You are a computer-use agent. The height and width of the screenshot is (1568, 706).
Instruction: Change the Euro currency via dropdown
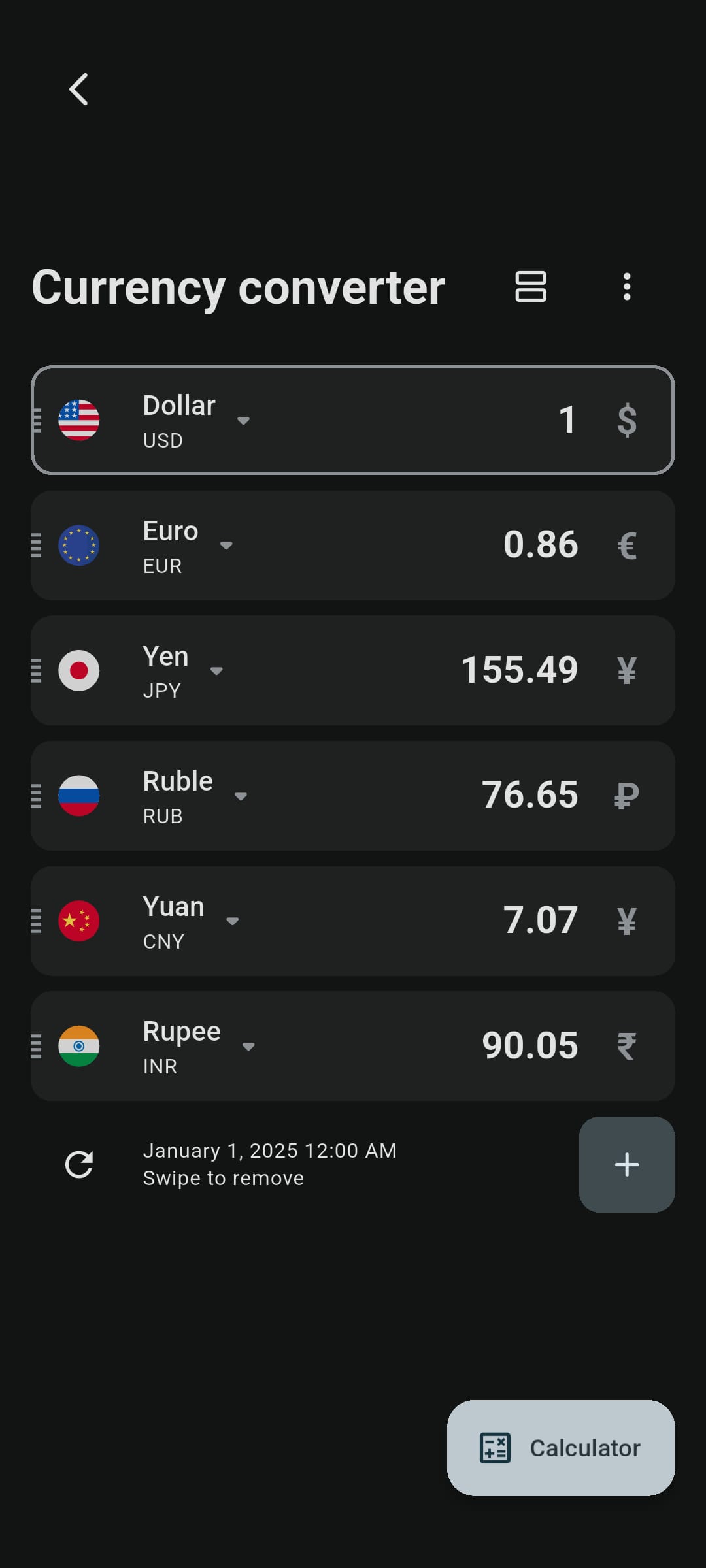(226, 546)
